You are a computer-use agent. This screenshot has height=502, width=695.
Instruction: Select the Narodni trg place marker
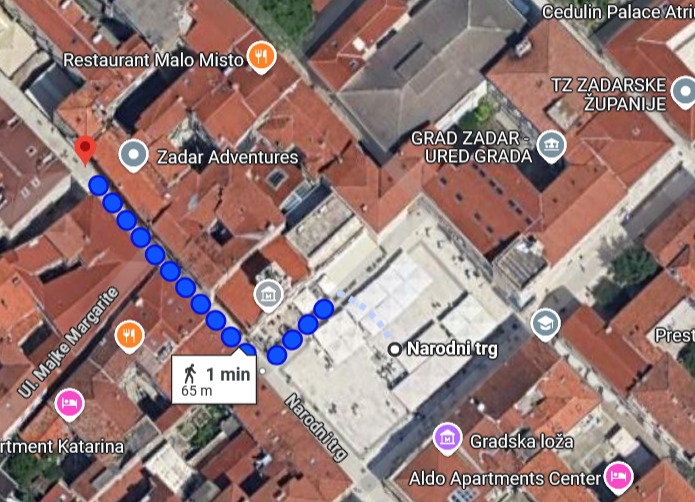click(x=395, y=348)
